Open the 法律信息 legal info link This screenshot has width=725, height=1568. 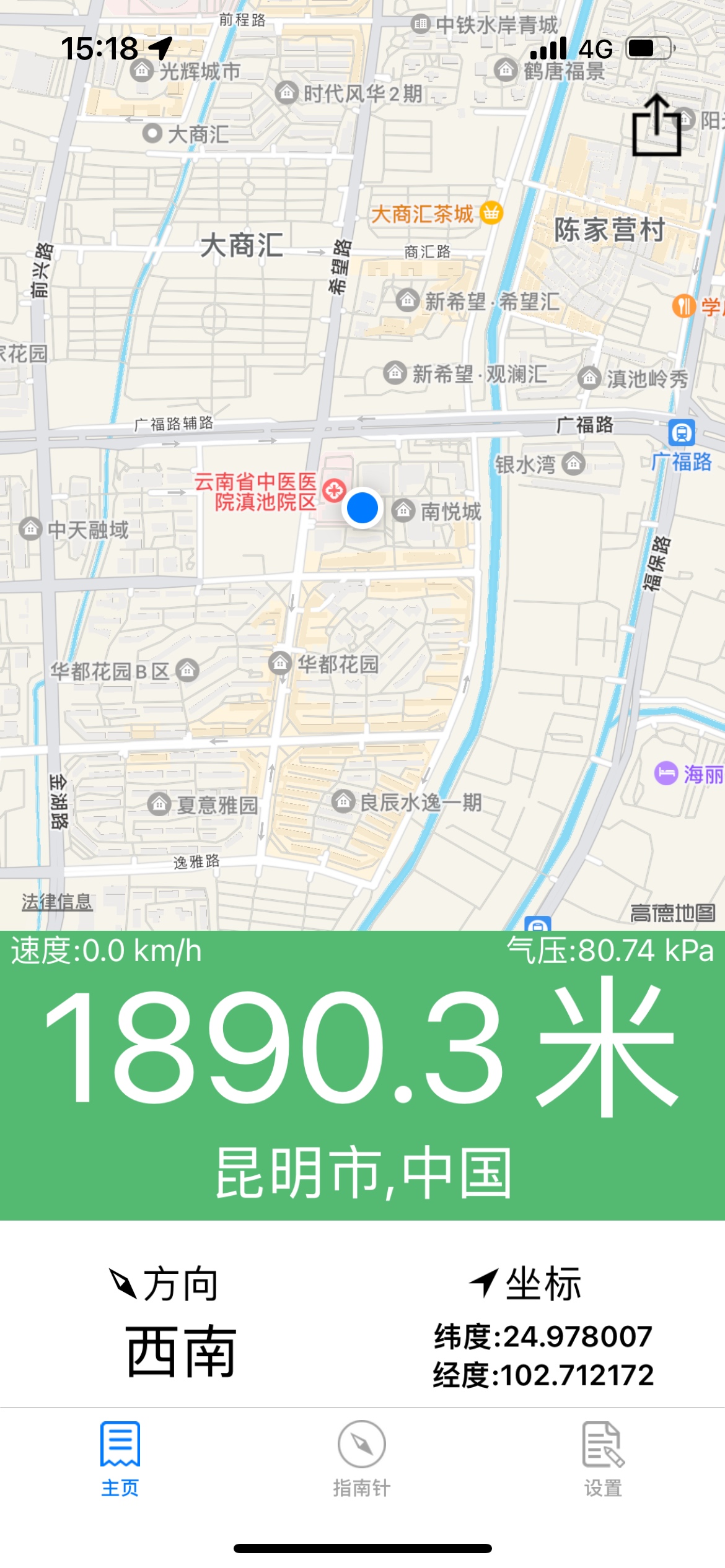pos(57,902)
